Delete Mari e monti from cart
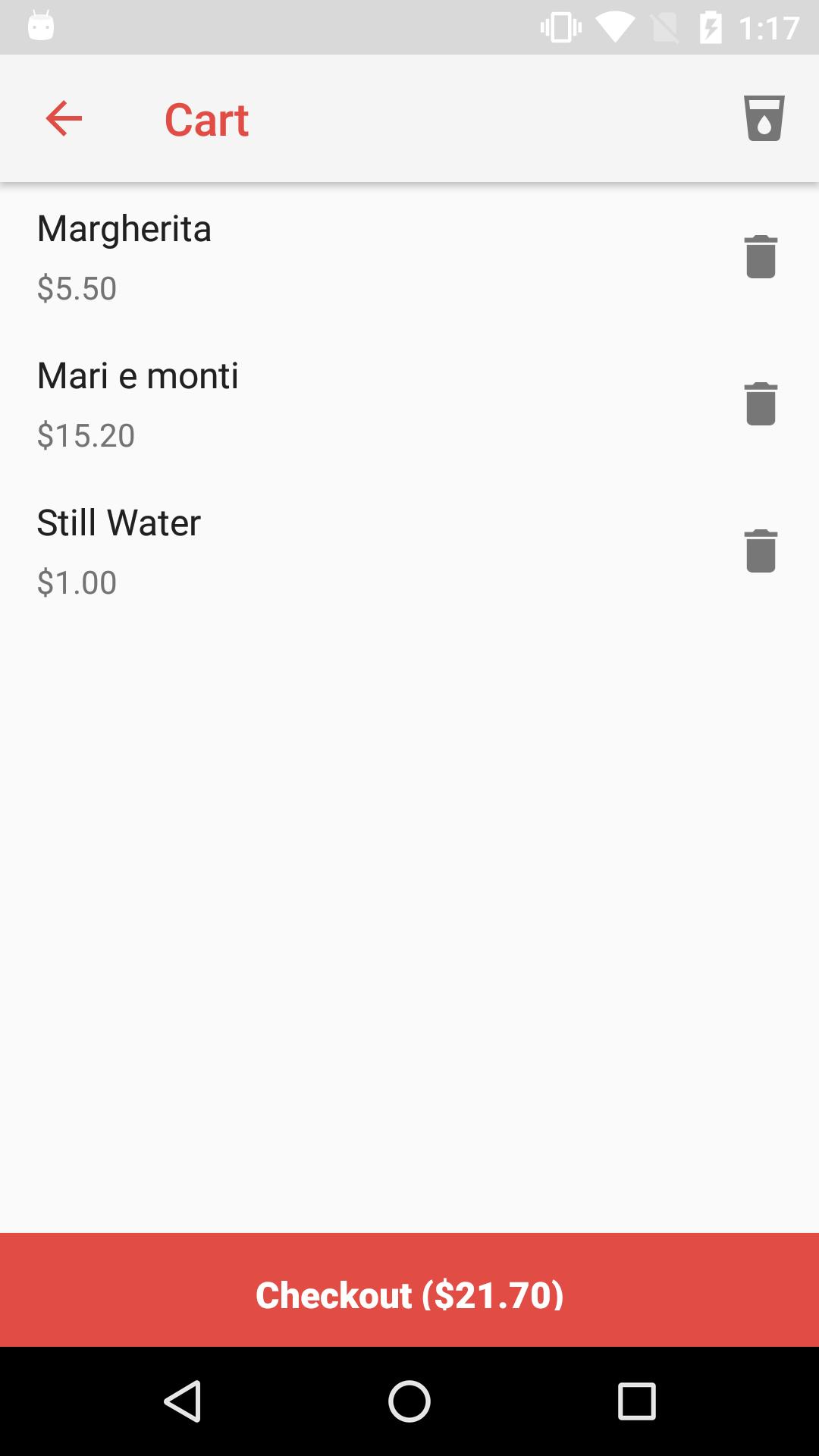Viewport: 819px width, 1456px height. pyautogui.click(x=761, y=403)
